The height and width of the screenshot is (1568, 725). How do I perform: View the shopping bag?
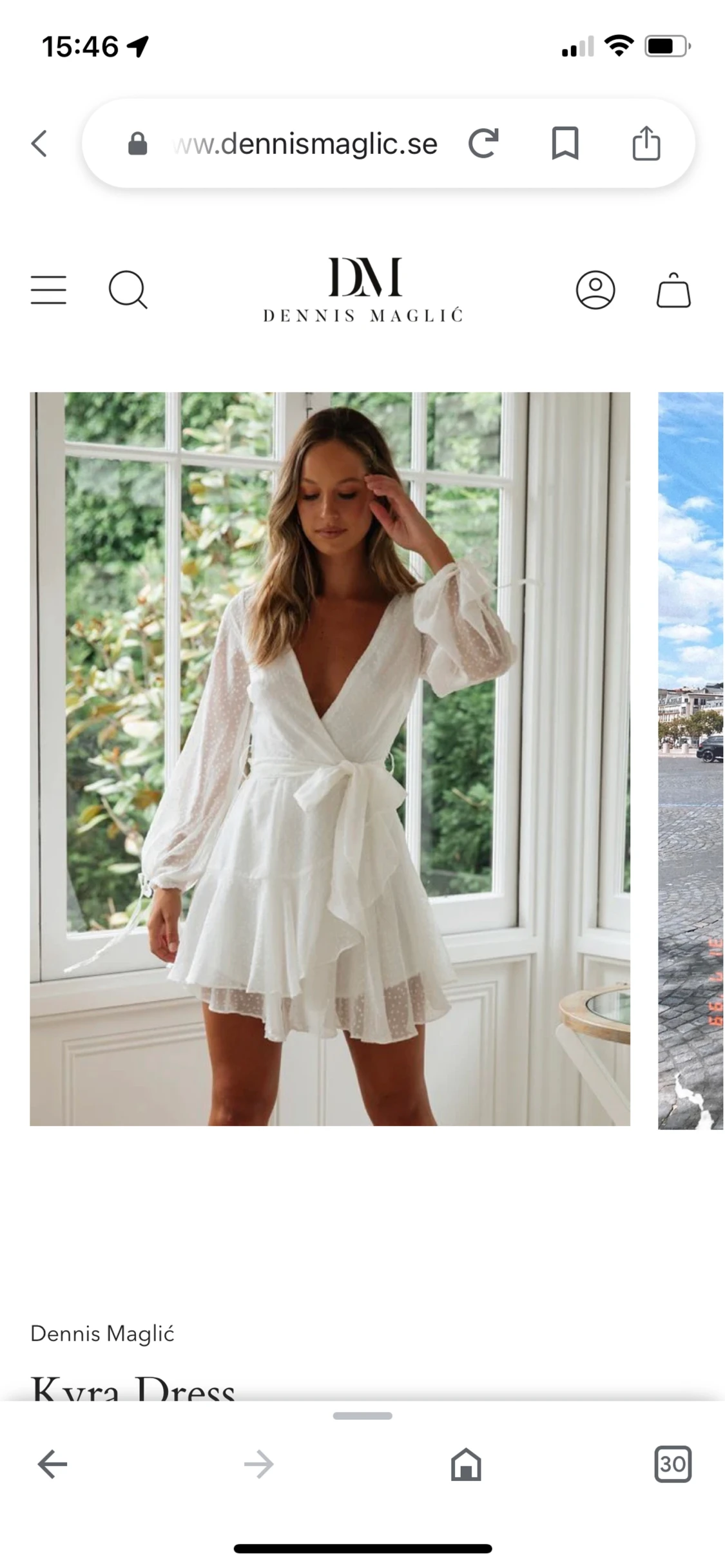(673, 290)
